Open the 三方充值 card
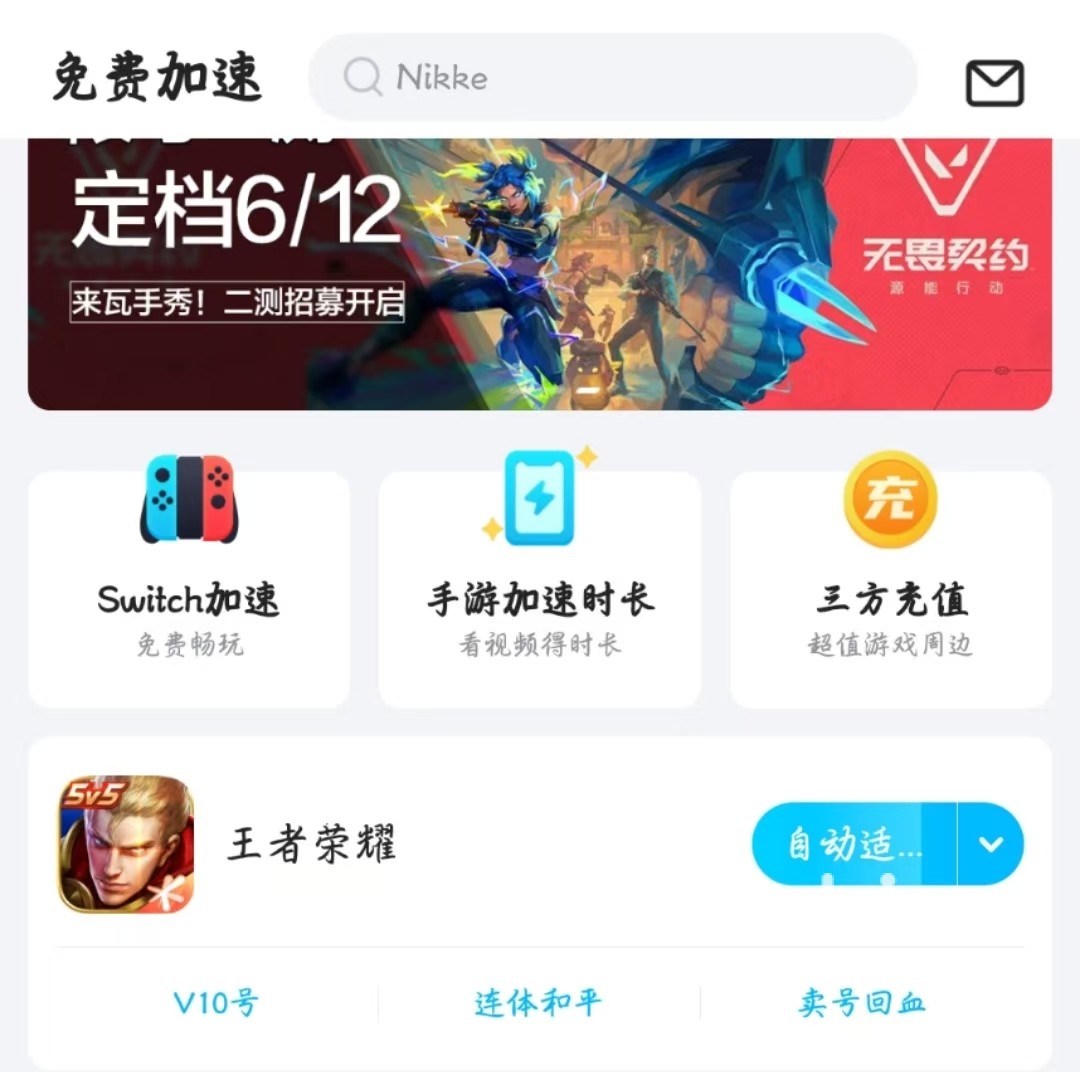Viewport: 1080px width, 1072px height. pyautogui.click(x=891, y=589)
